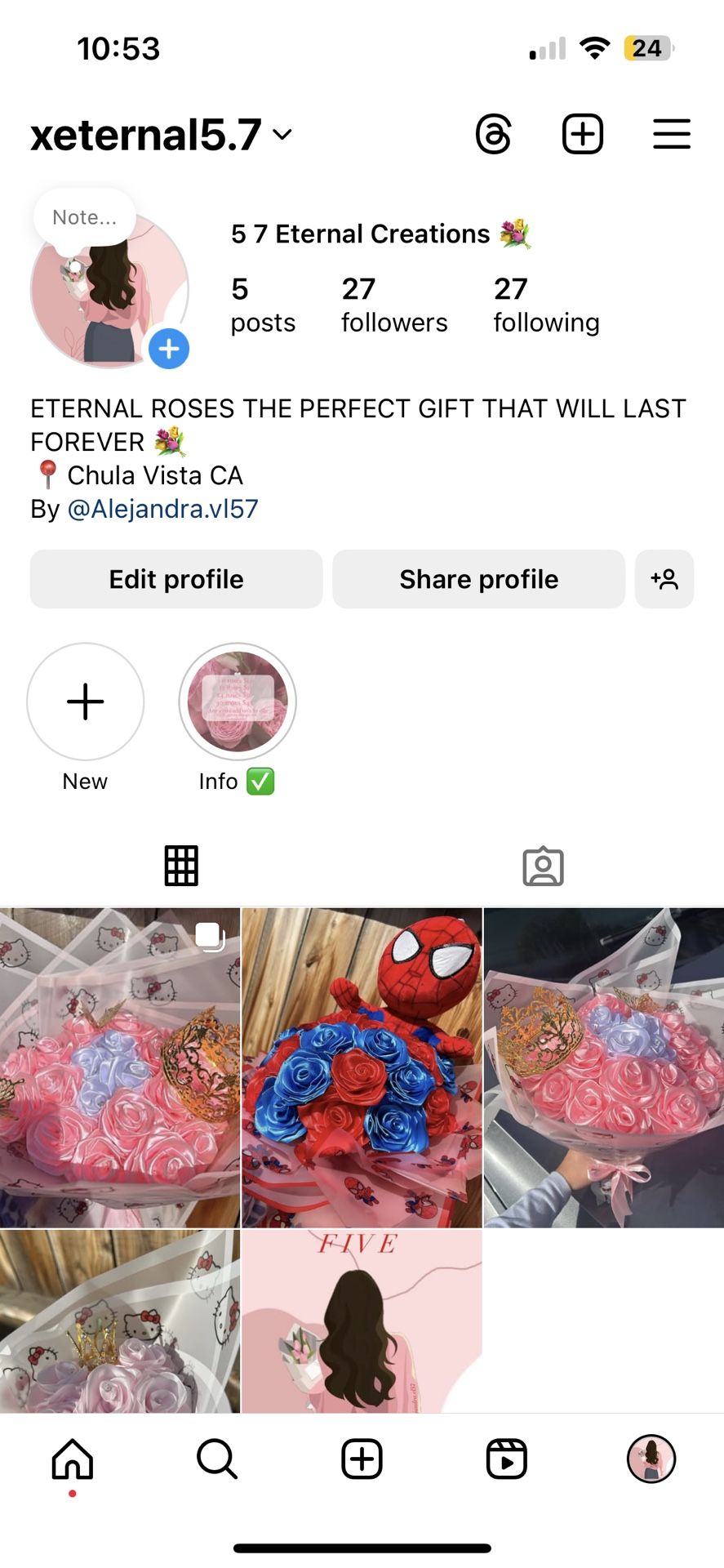Open the Spider-Man bouquet post
This screenshot has width=724, height=1568.
(x=362, y=1067)
